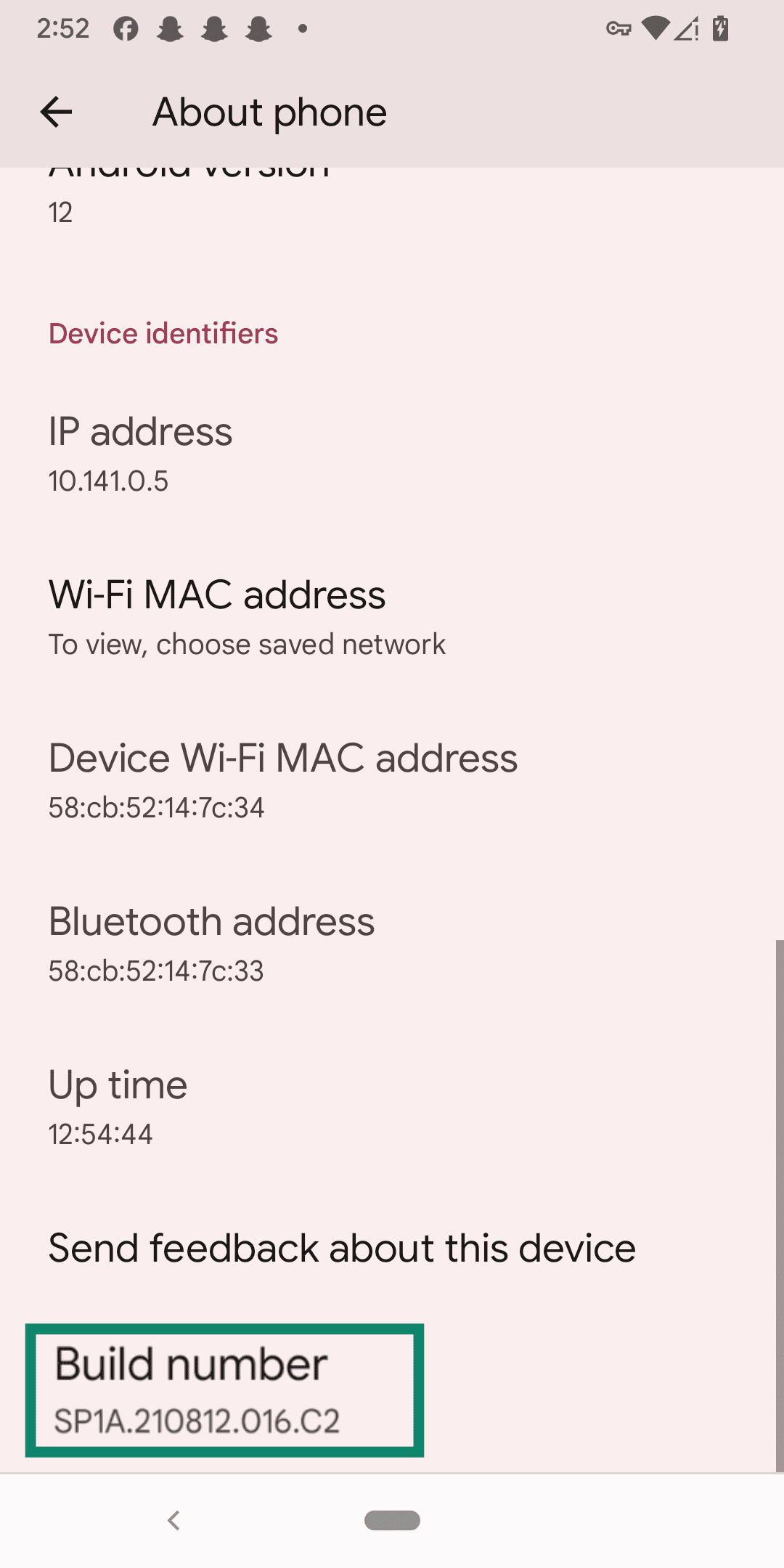Image resolution: width=784 pixels, height=1568 pixels.
Task: Select the VPN key status icon
Action: [619, 28]
